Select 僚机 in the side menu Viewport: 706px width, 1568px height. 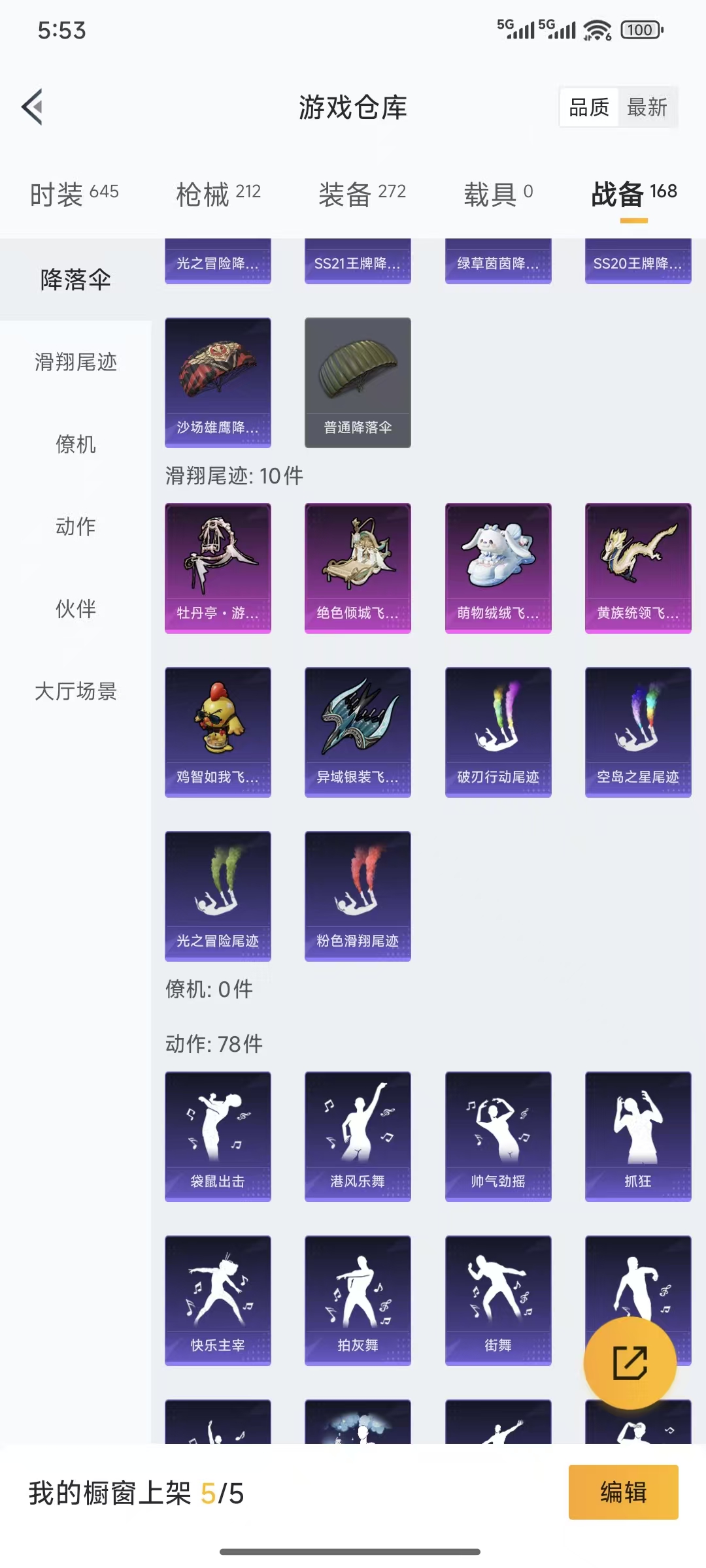tap(75, 444)
